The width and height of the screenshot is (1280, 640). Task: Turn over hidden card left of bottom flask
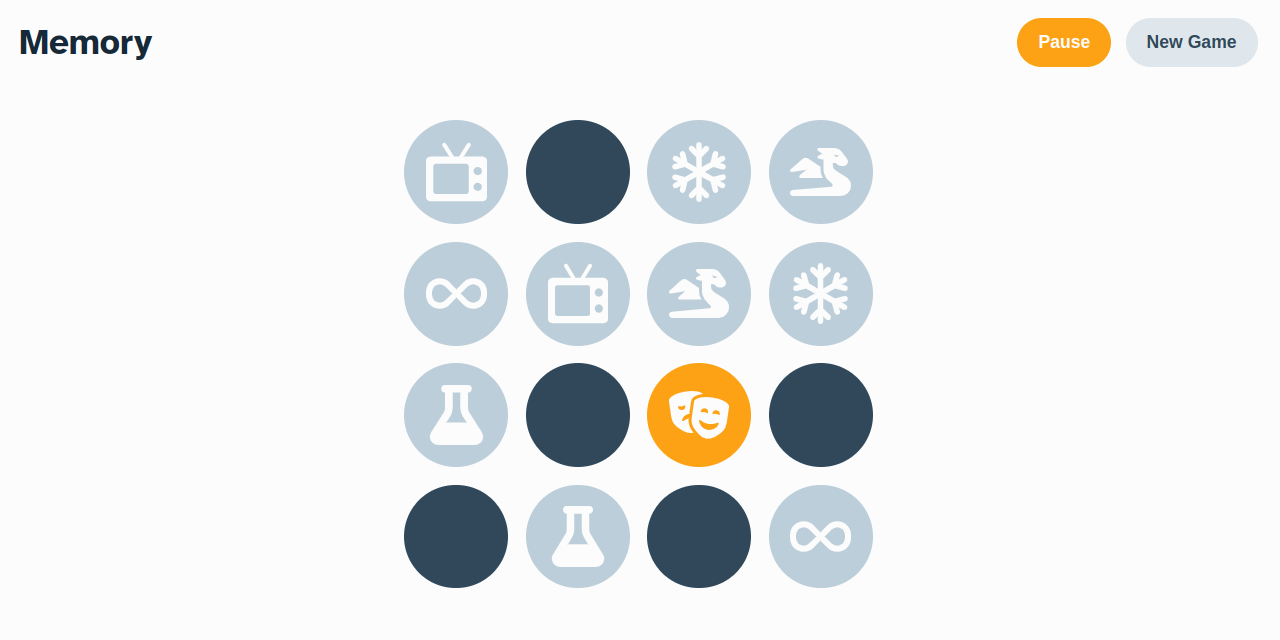455,537
